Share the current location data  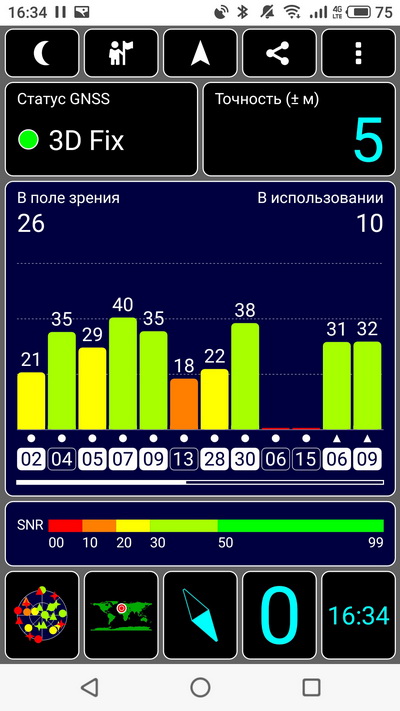click(279, 53)
